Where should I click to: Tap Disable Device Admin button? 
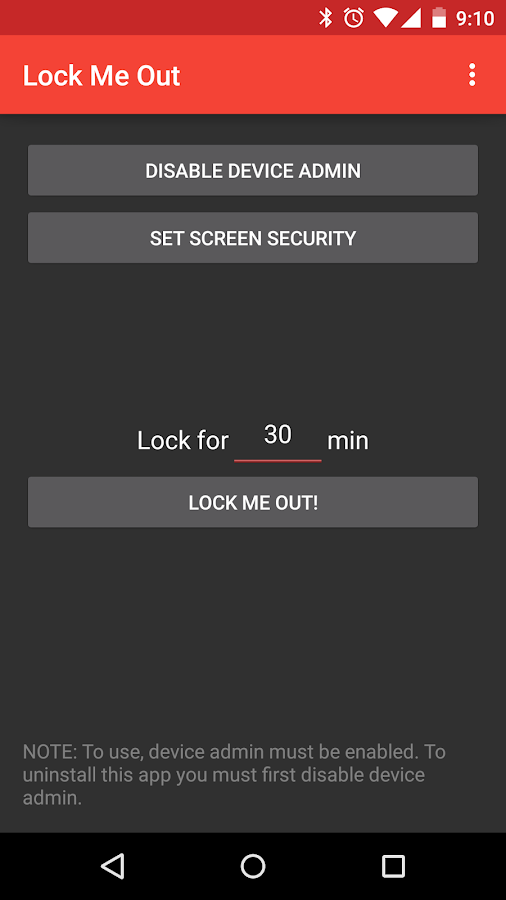[x=253, y=170]
